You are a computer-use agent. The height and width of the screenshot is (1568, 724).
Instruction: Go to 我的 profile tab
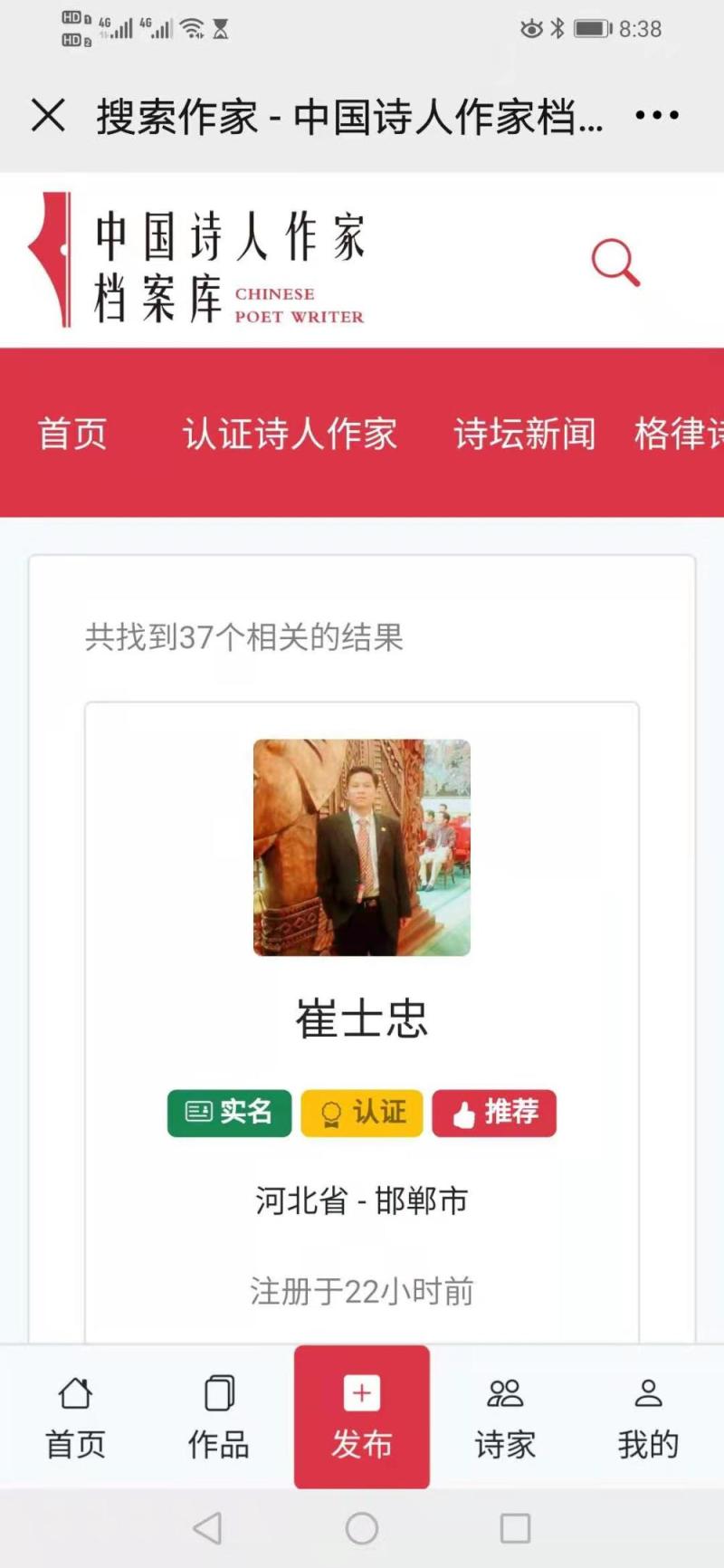(x=648, y=1418)
